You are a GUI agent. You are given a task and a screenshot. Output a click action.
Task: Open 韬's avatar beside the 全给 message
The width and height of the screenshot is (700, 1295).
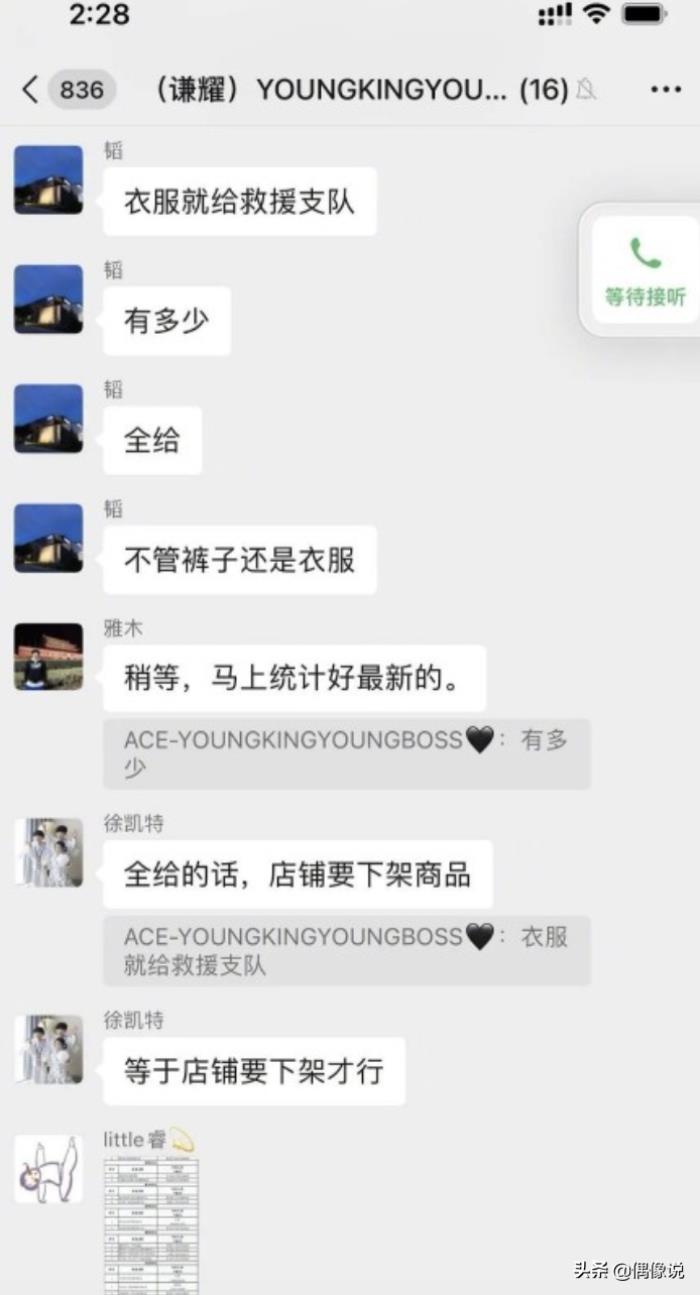click(48, 418)
